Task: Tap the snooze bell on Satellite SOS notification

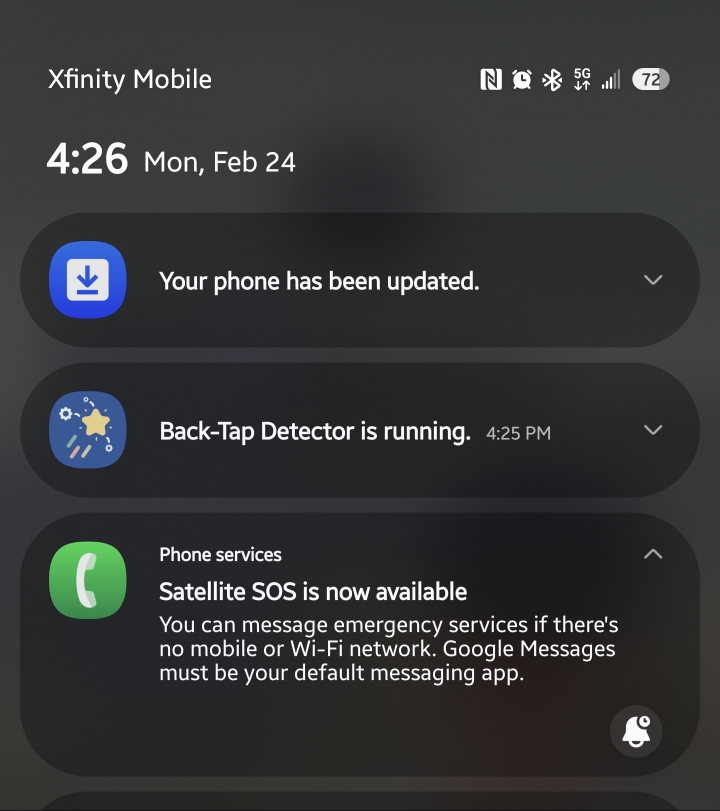Action: [636, 730]
